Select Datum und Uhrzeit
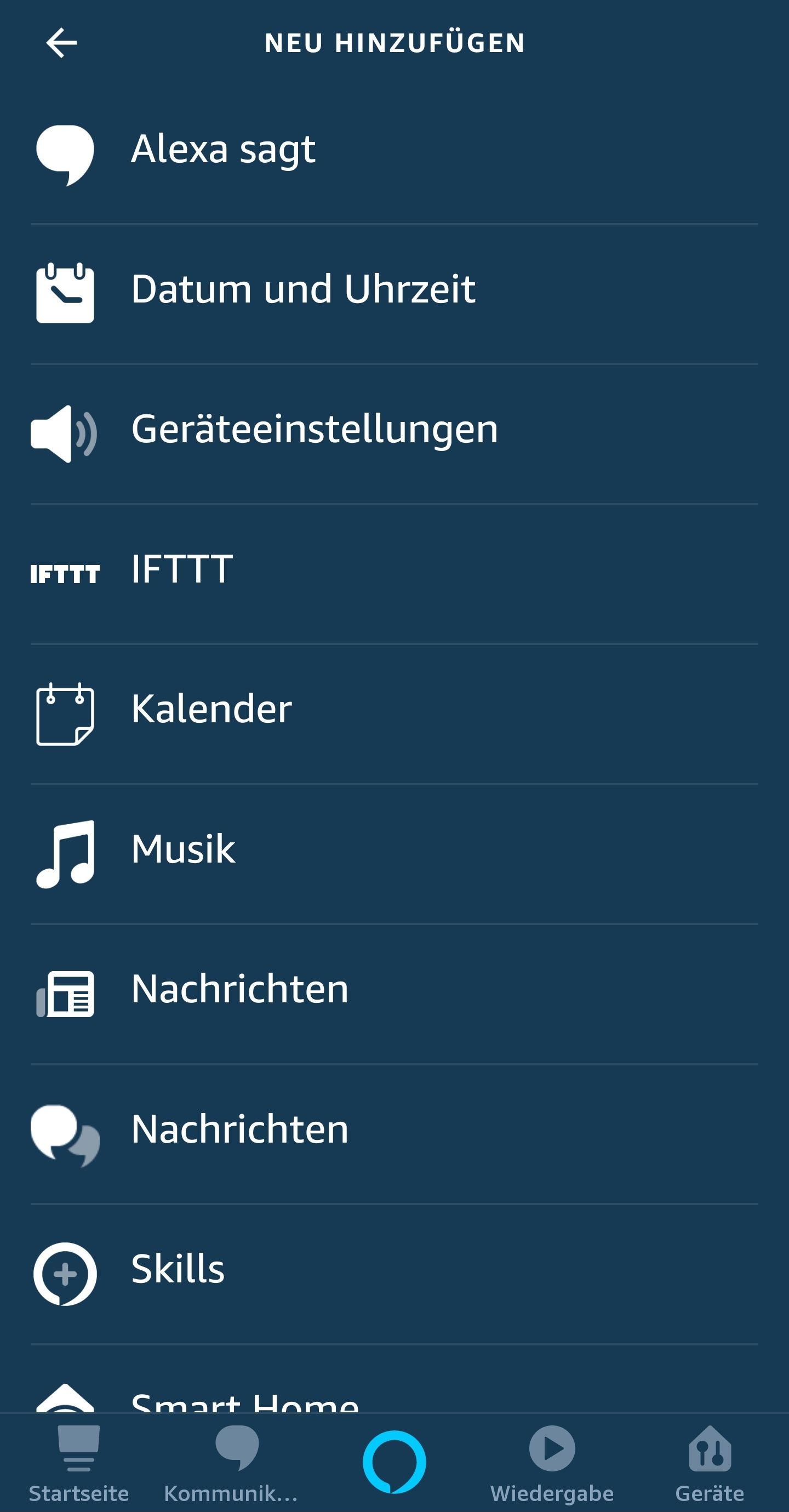This screenshot has height=1512, width=789. [x=302, y=290]
